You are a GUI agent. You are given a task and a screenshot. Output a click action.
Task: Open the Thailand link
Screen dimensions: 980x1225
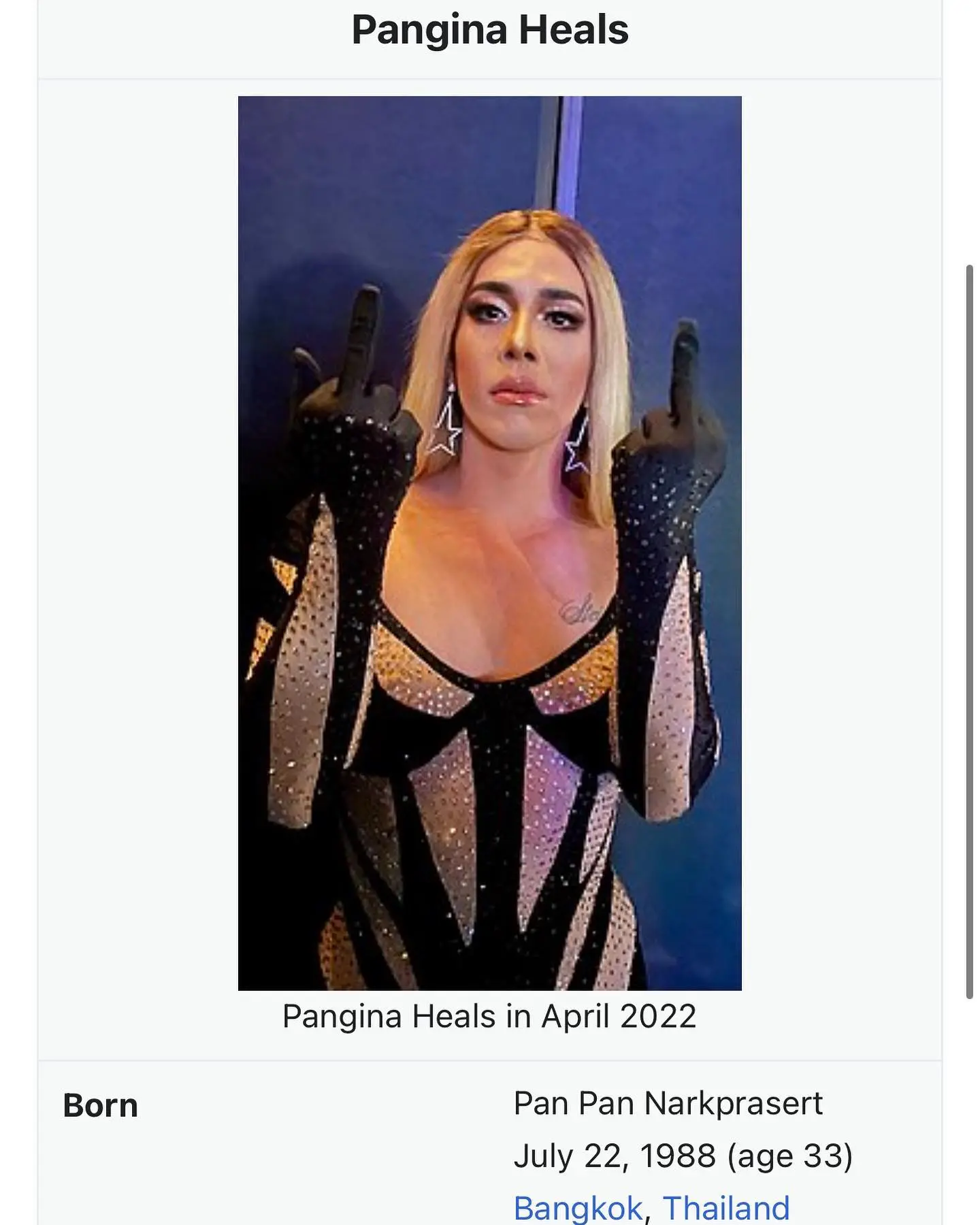coord(725,1208)
